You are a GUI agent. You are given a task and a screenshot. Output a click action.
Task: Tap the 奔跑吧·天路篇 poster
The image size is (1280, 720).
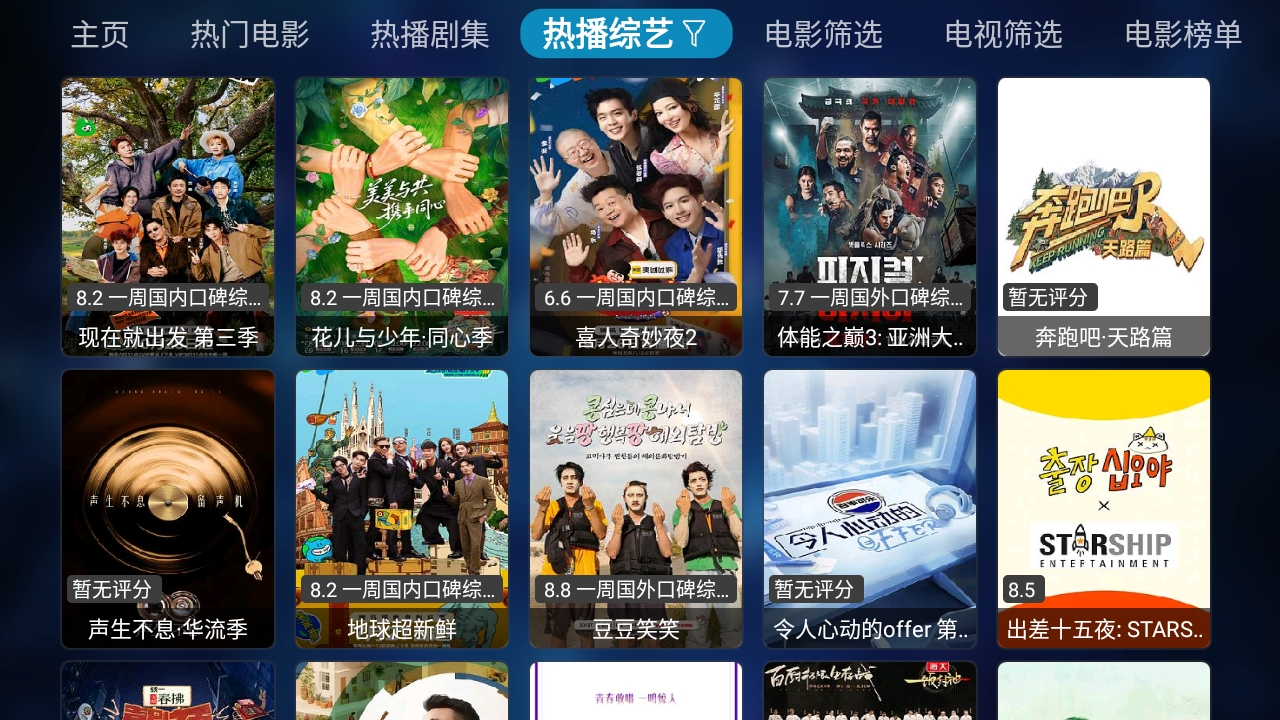[x=1104, y=216]
